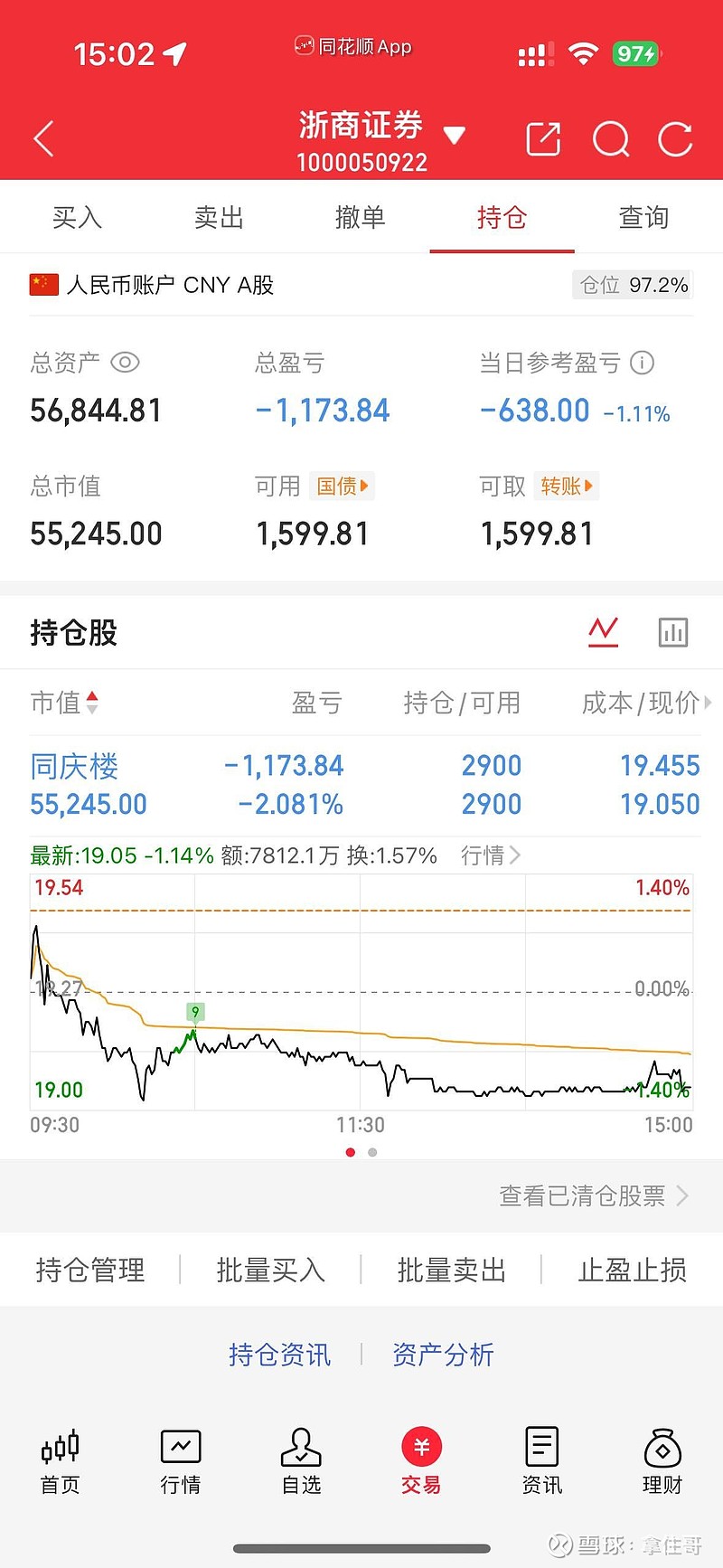View 查看已清仓股票 list
The image size is (723, 1568).
(593, 1196)
